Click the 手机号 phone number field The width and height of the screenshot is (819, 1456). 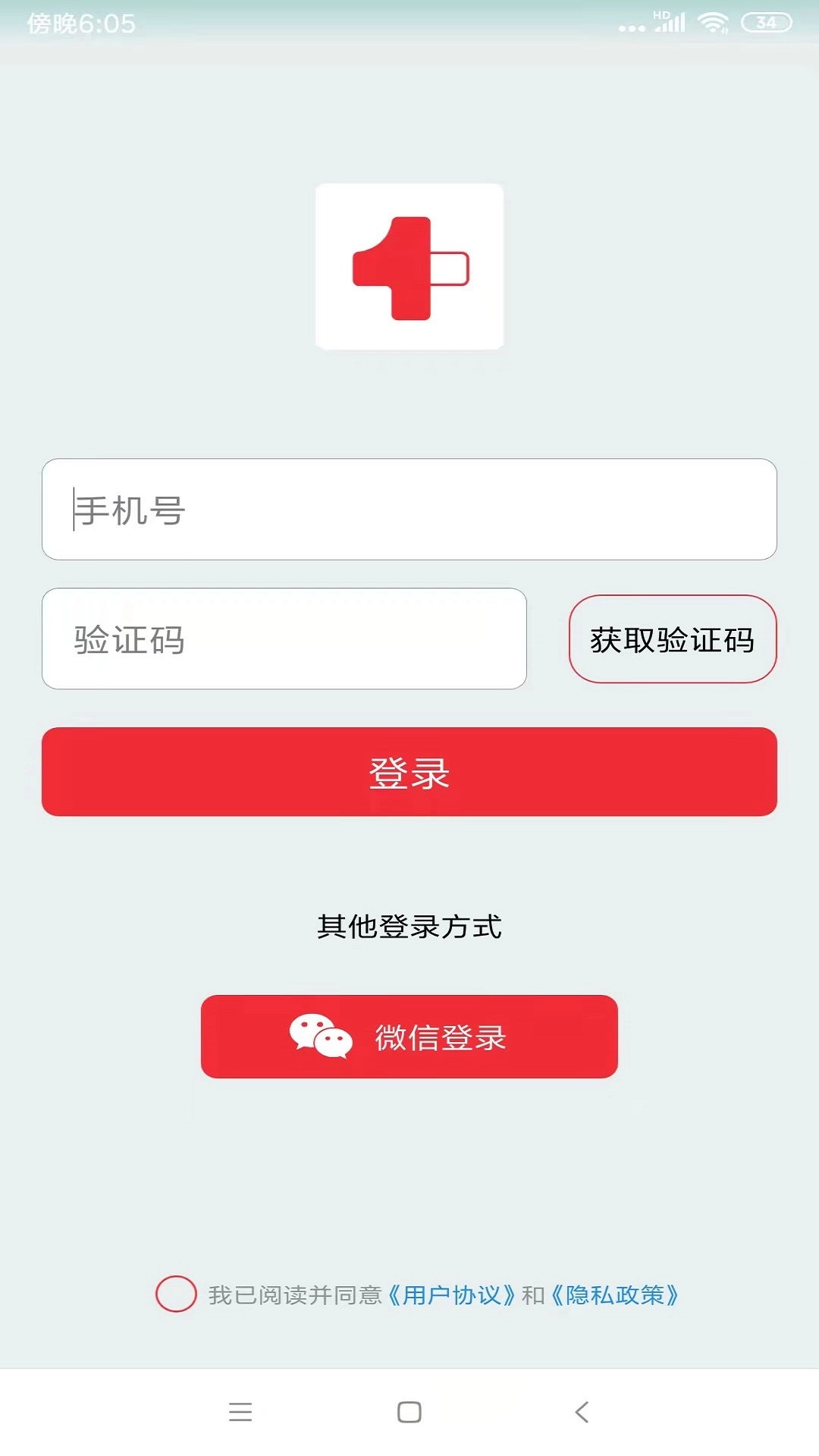click(x=409, y=510)
